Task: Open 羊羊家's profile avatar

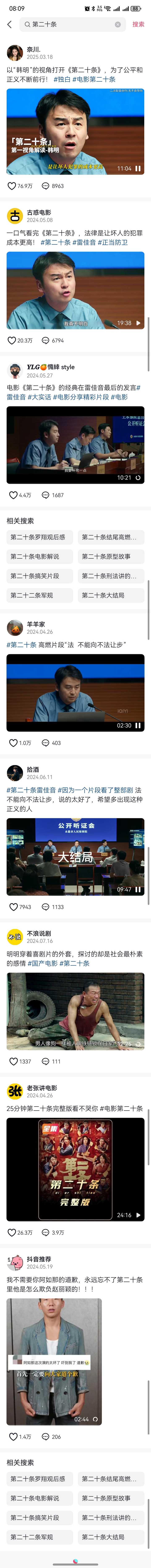Action: pos(15,628)
